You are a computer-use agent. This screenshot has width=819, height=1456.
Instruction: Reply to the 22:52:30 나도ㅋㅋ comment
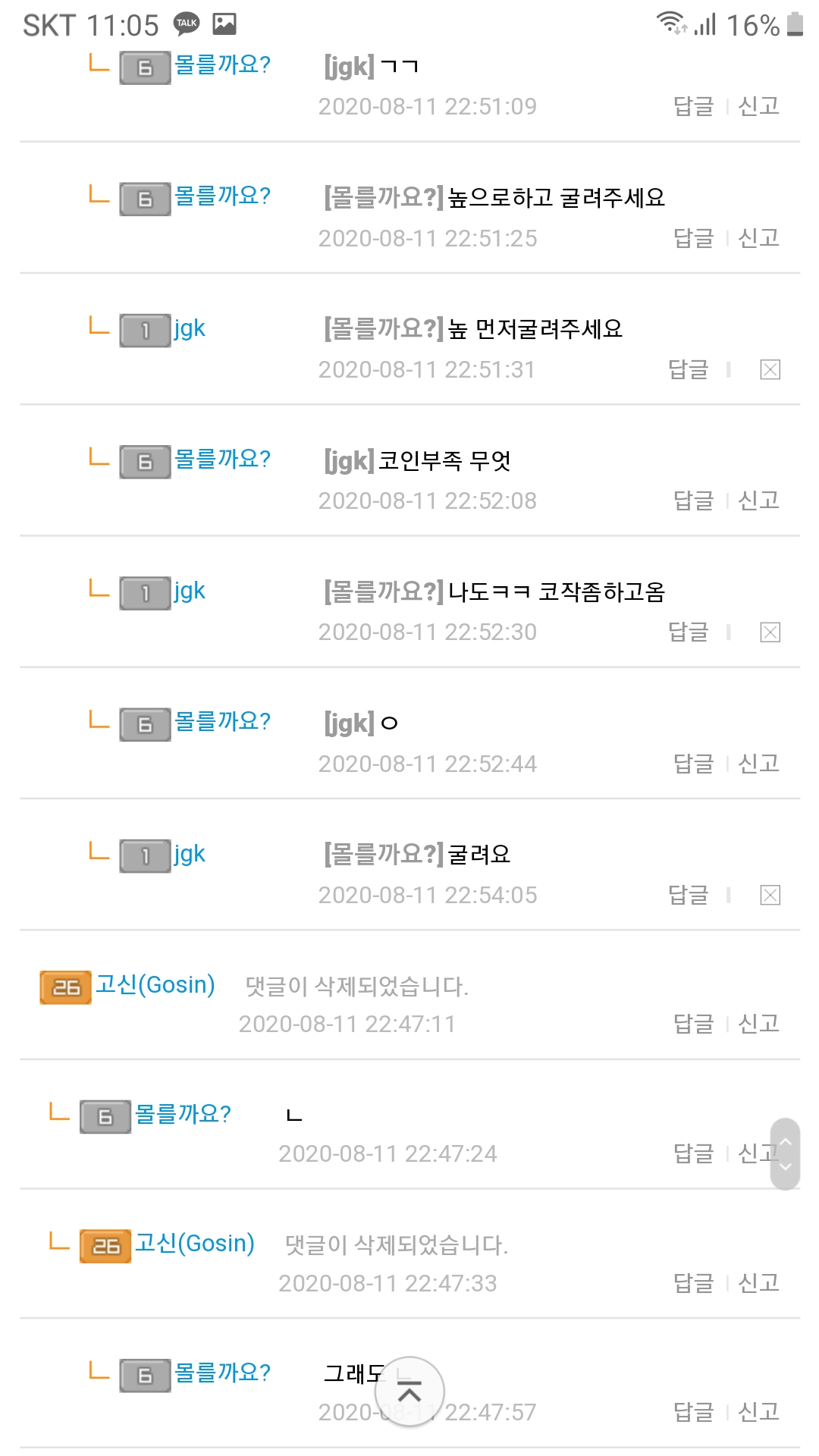(x=688, y=632)
